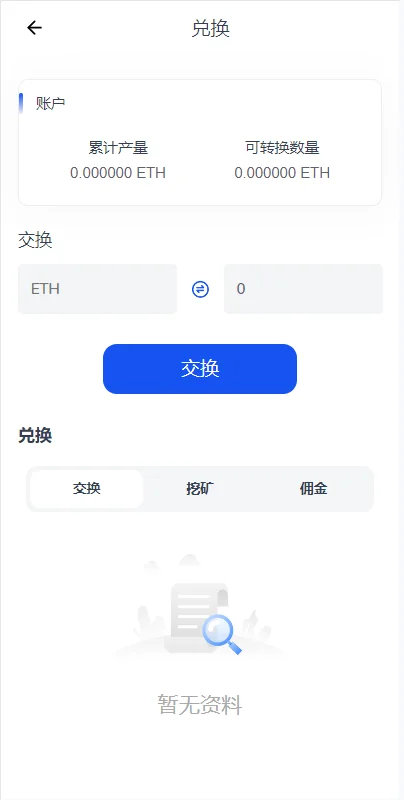Screen dimensions: 404x800
Task: Tap the blue 交换 button
Action: (200, 369)
